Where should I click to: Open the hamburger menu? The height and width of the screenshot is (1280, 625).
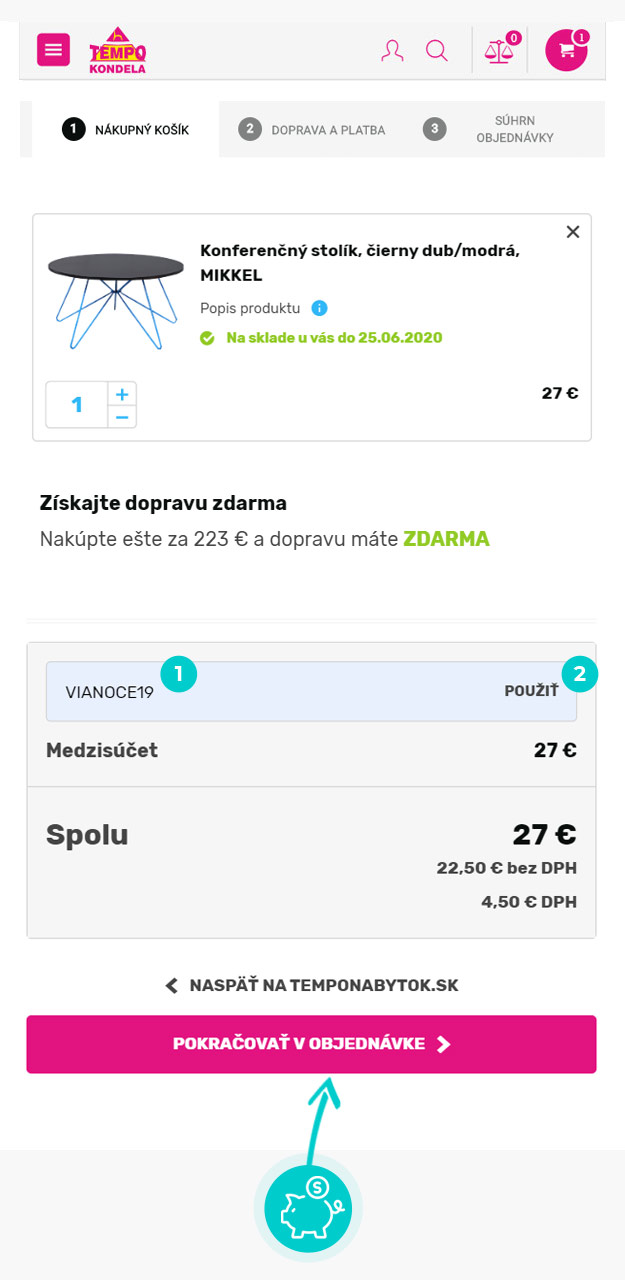point(53,50)
